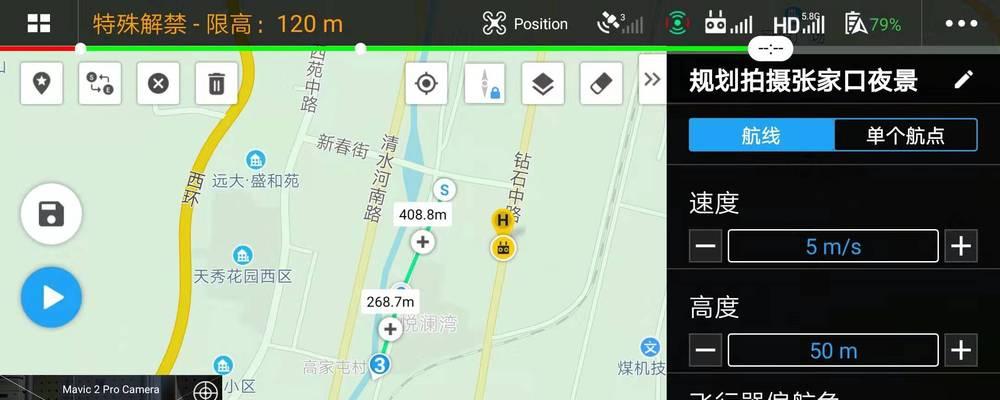
Task: Switch to the 航线 tab
Action: point(761,135)
